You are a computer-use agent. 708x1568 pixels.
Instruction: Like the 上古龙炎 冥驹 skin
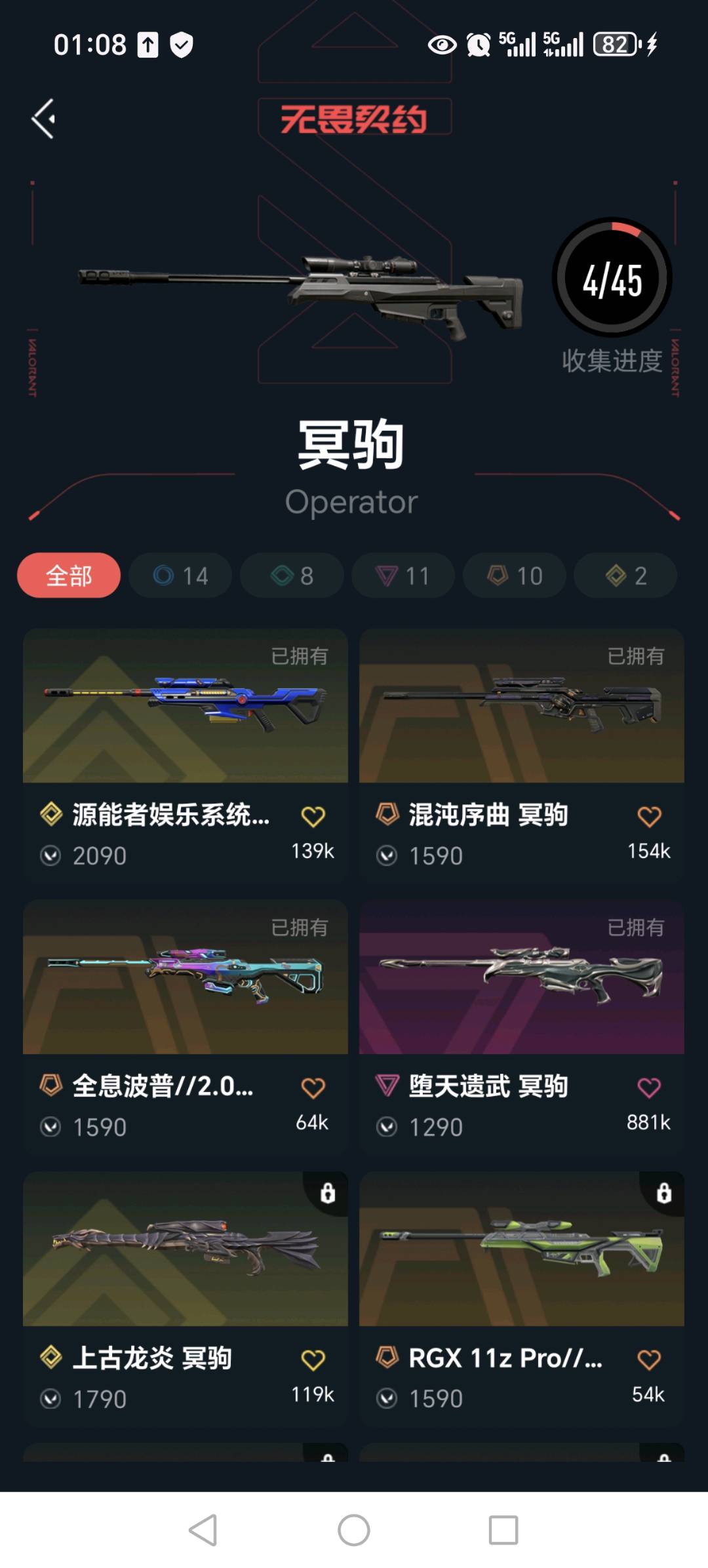(x=313, y=1360)
